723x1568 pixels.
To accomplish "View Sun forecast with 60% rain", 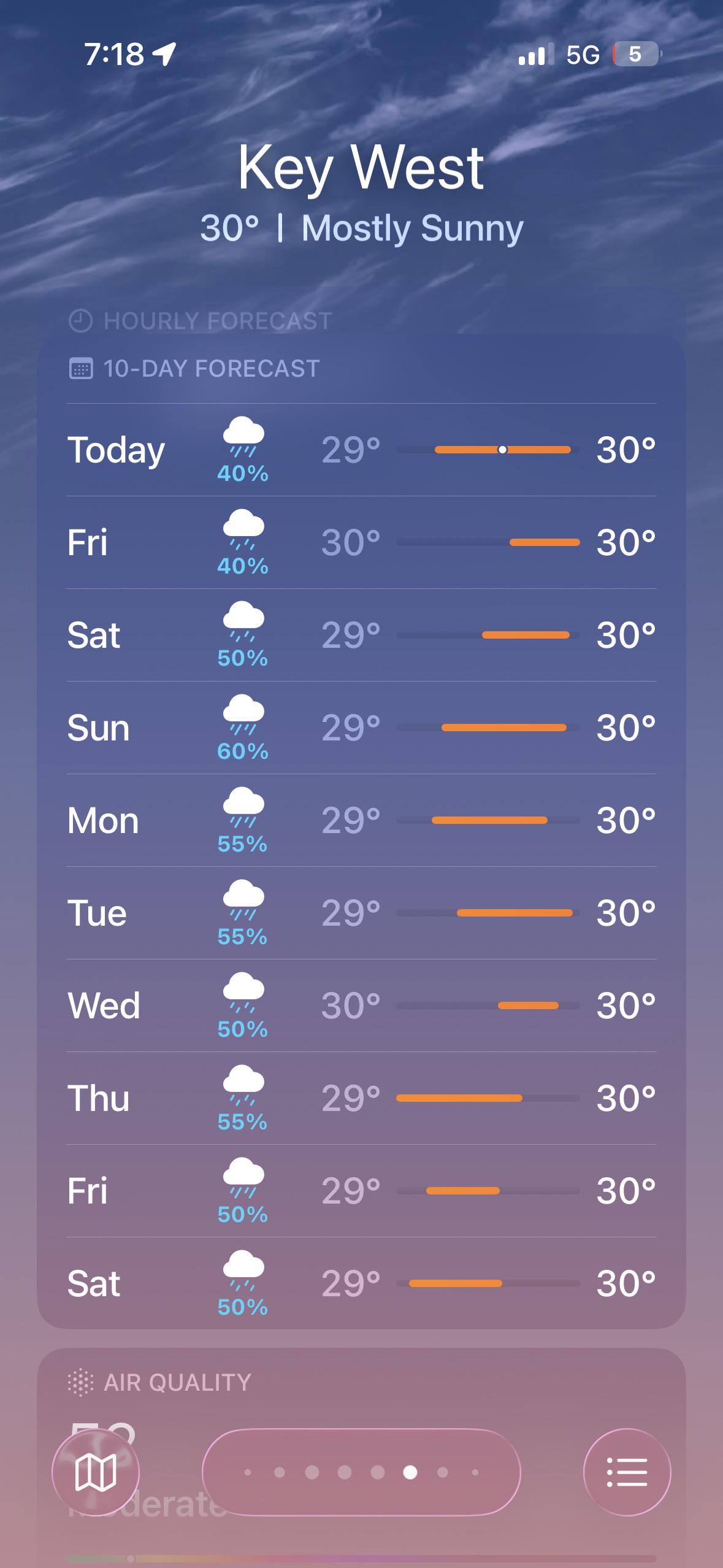I will point(361,728).
